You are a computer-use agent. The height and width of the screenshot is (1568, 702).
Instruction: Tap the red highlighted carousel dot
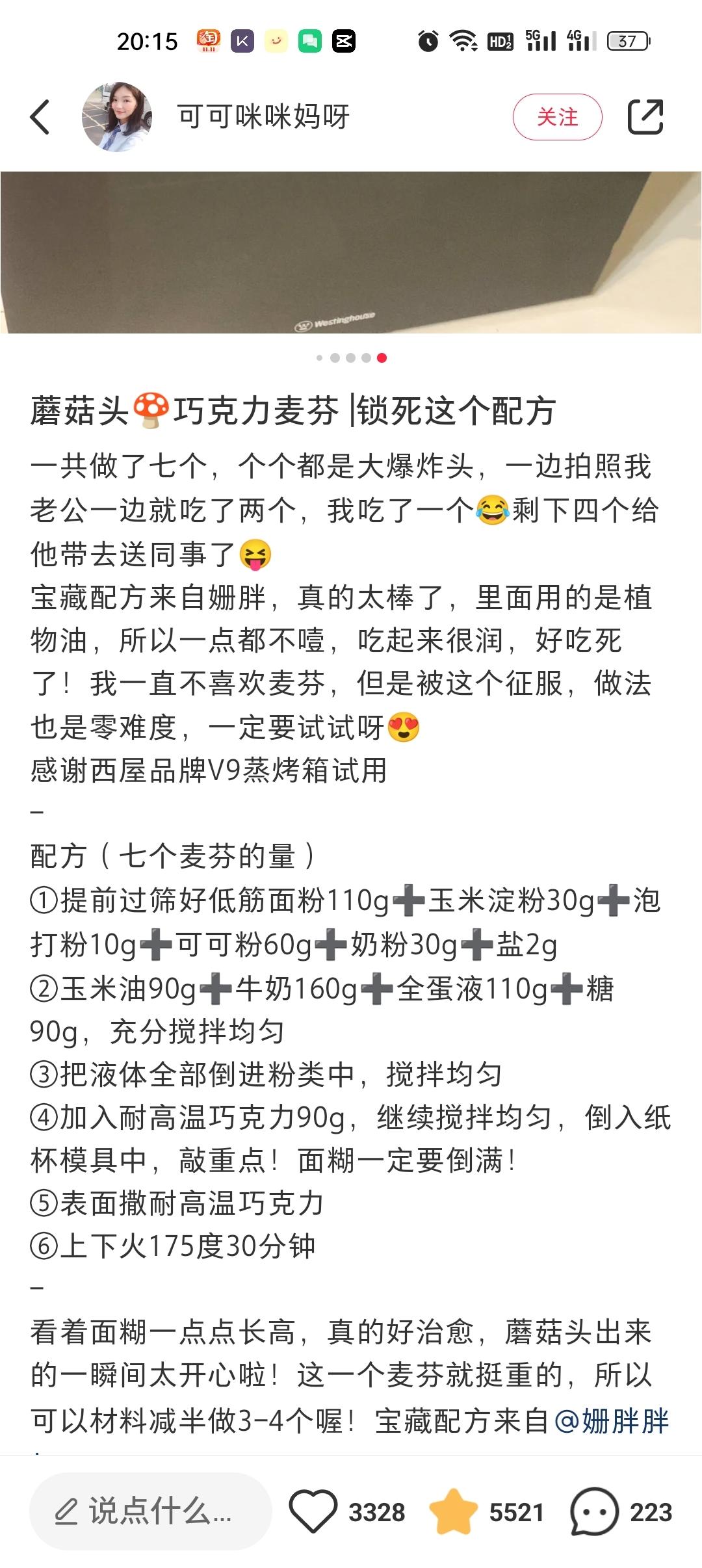pos(380,357)
